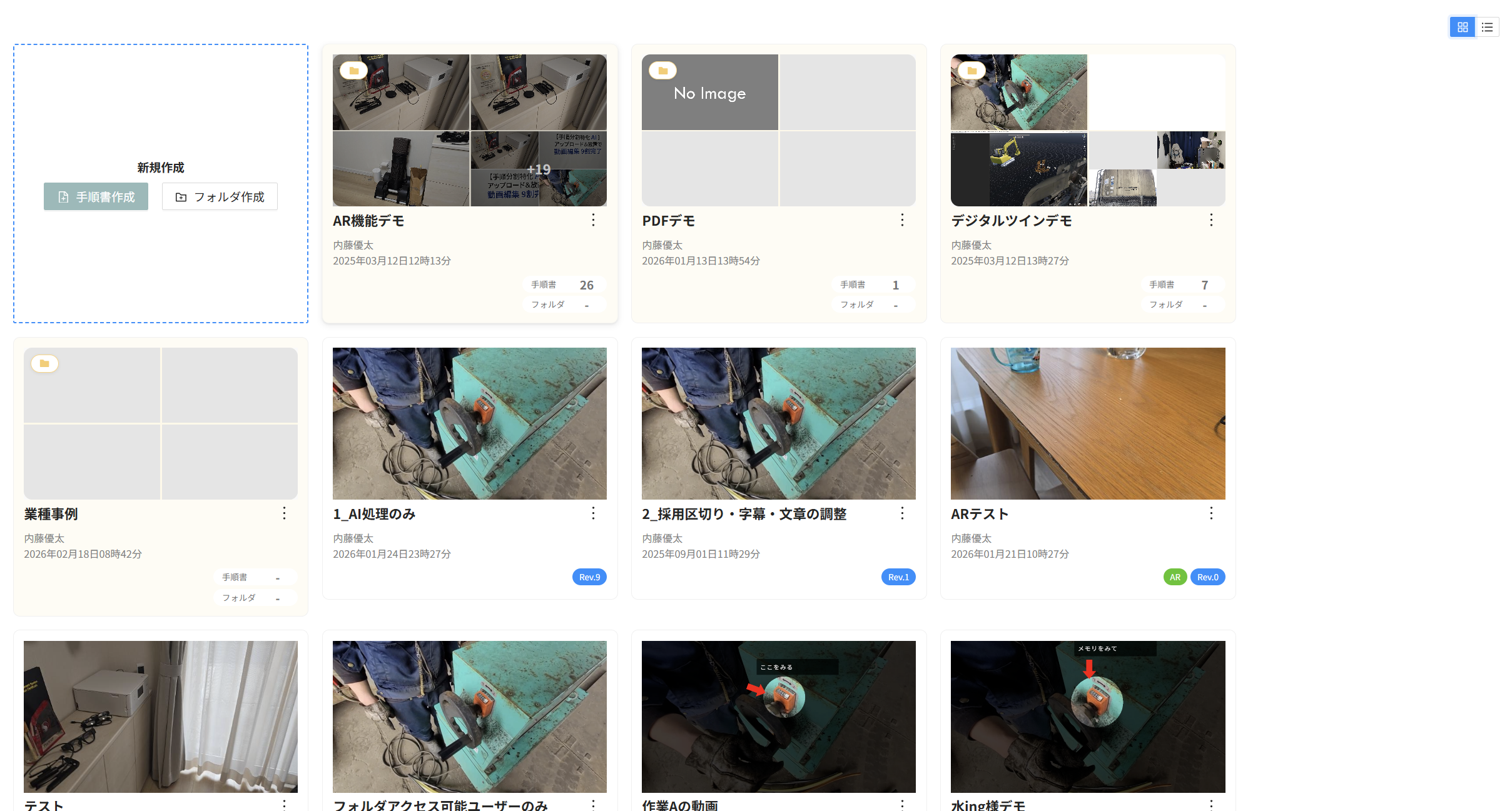The width and height of the screenshot is (1512, 811).
Task: Open the more options menu for PDFデモ
Action: tap(902, 220)
